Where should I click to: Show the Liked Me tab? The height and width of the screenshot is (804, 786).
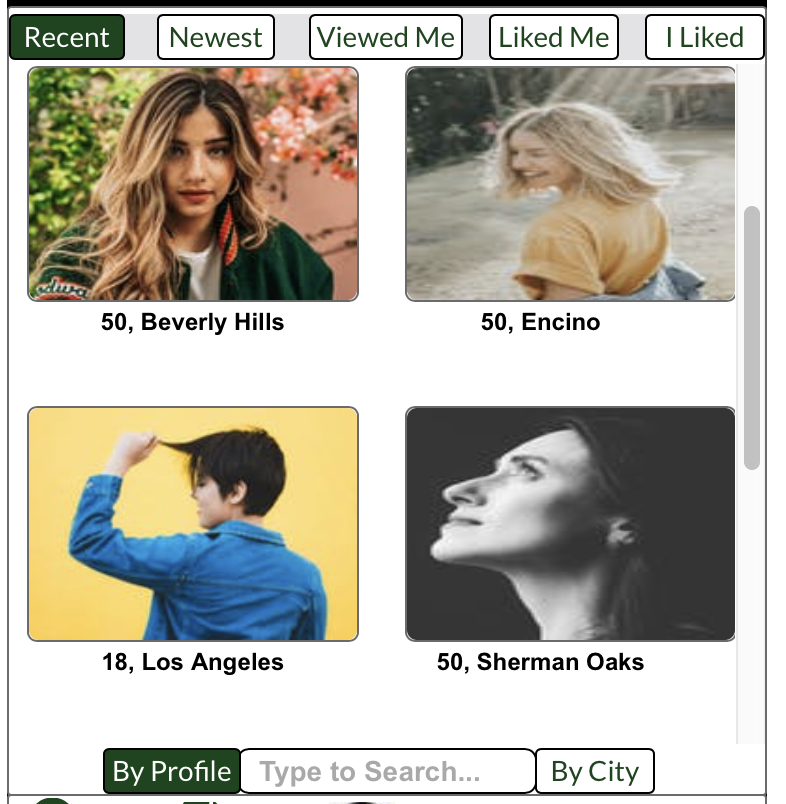click(x=554, y=38)
